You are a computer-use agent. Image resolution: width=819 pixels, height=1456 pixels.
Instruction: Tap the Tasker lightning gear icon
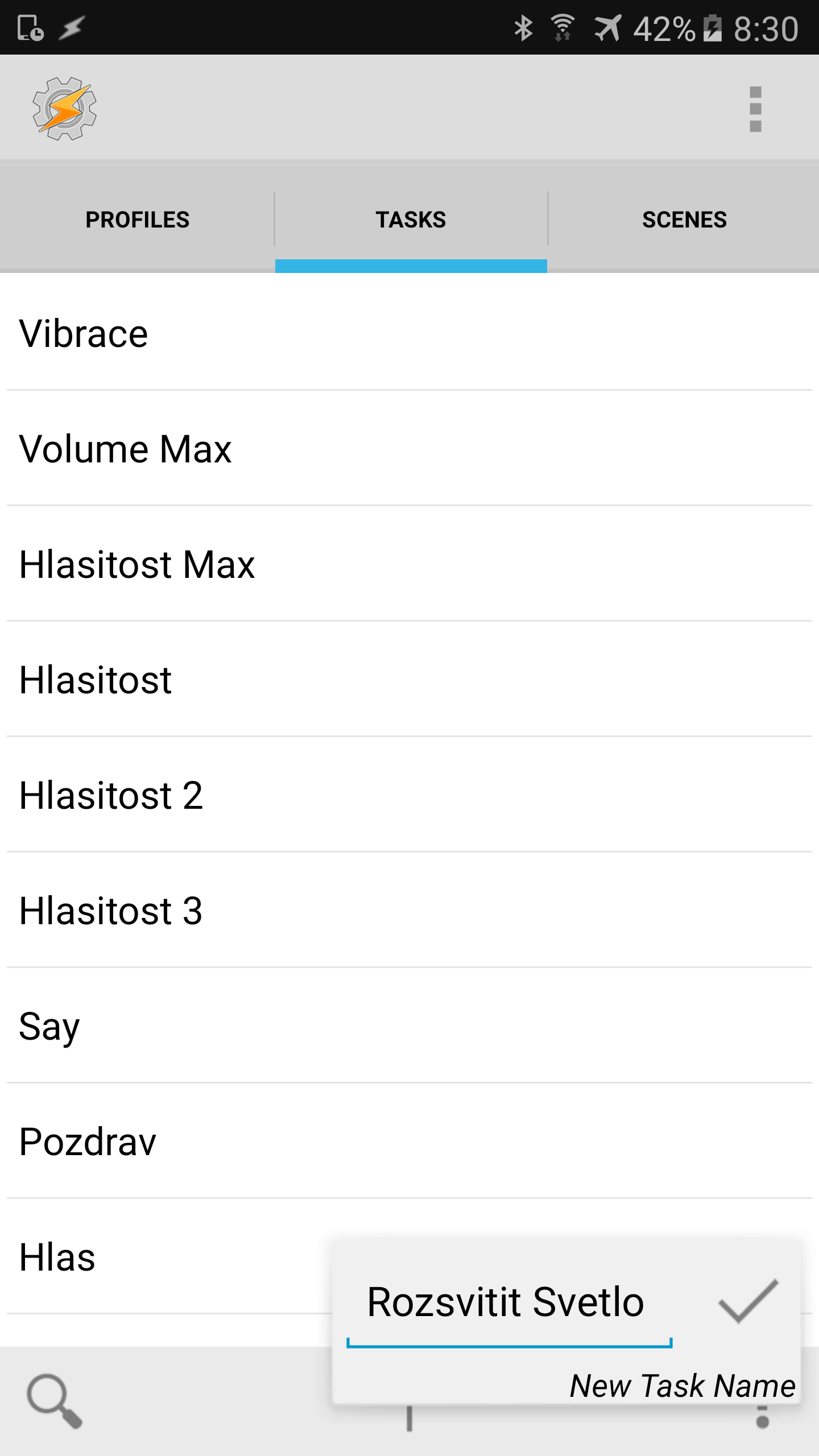click(x=64, y=109)
